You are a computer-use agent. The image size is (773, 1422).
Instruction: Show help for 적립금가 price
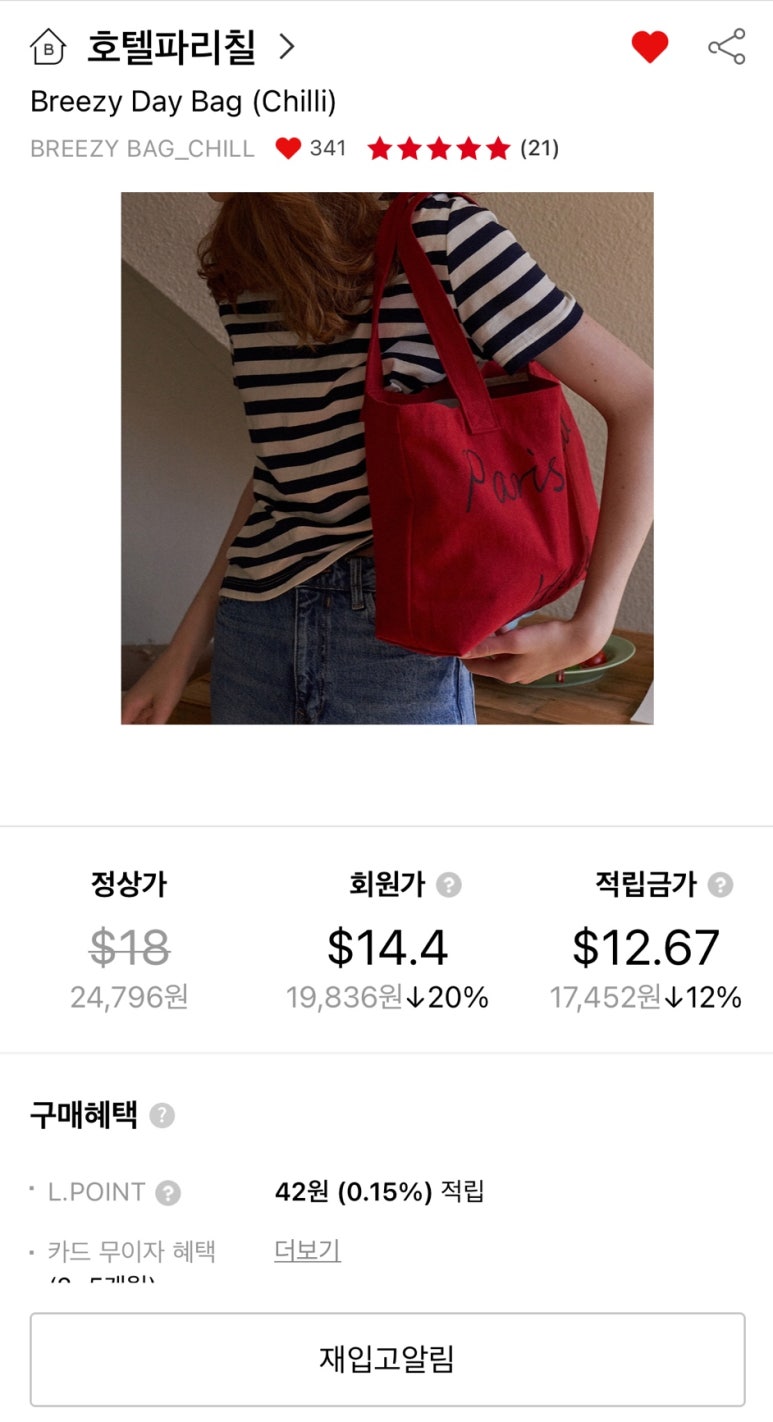pyautogui.click(x=720, y=885)
